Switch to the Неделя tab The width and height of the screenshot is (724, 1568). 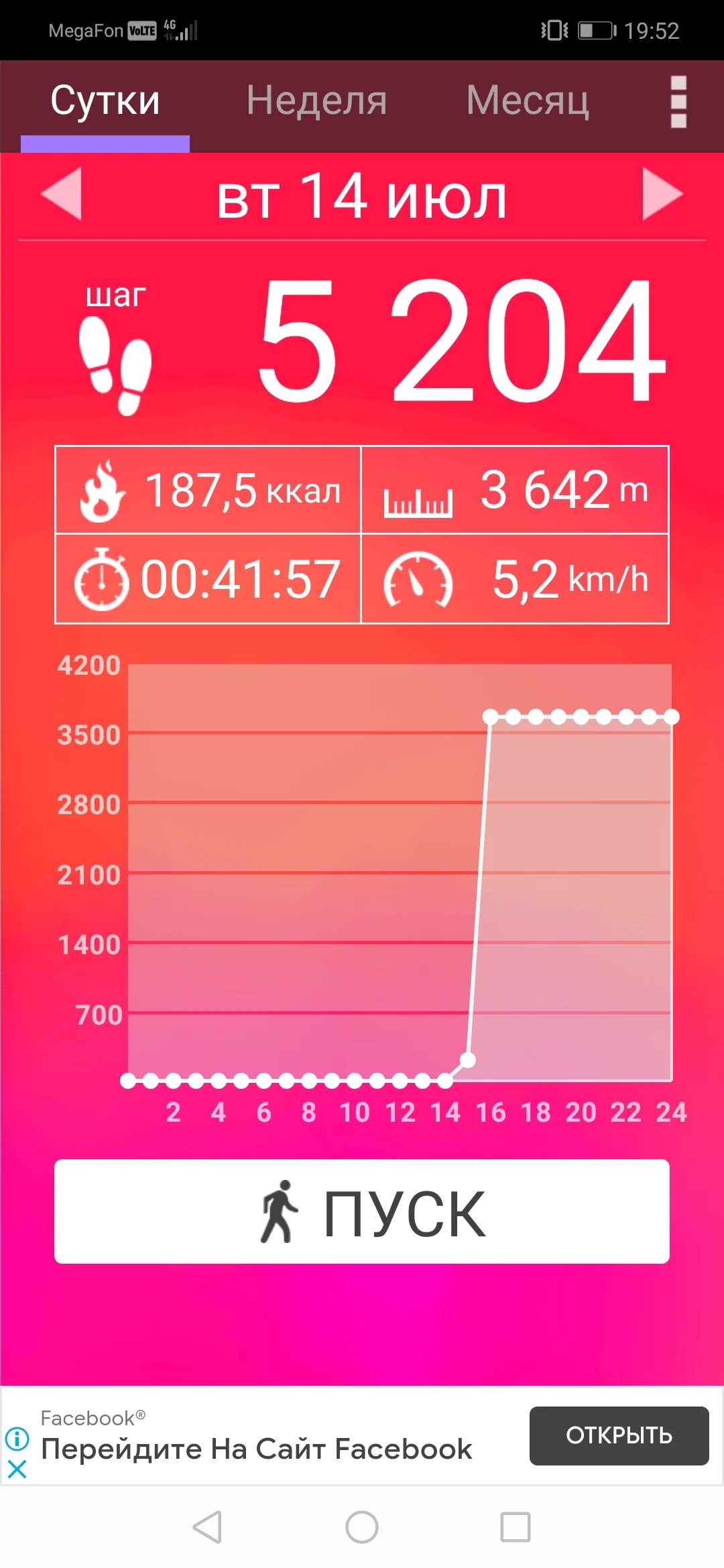tap(316, 101)
